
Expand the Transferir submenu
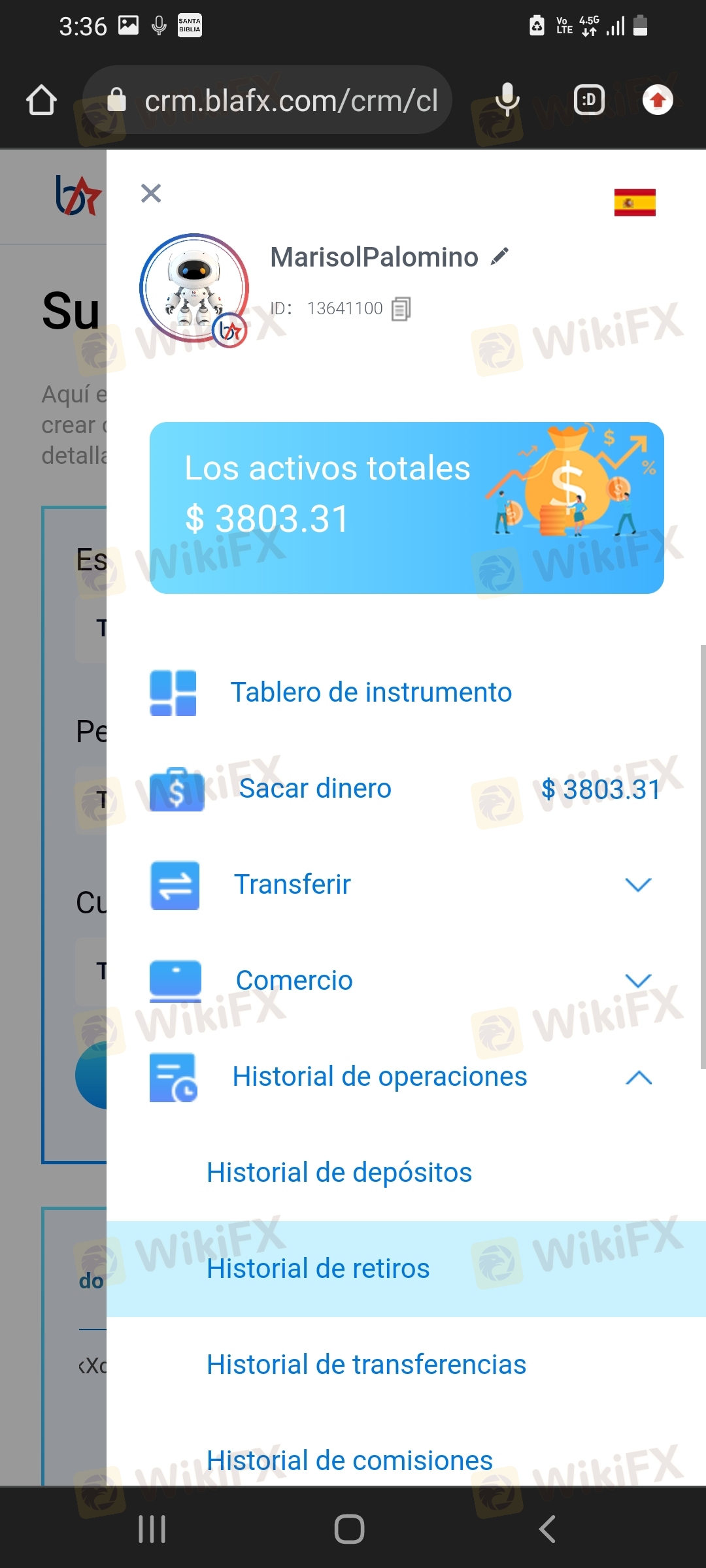[406, 885]
